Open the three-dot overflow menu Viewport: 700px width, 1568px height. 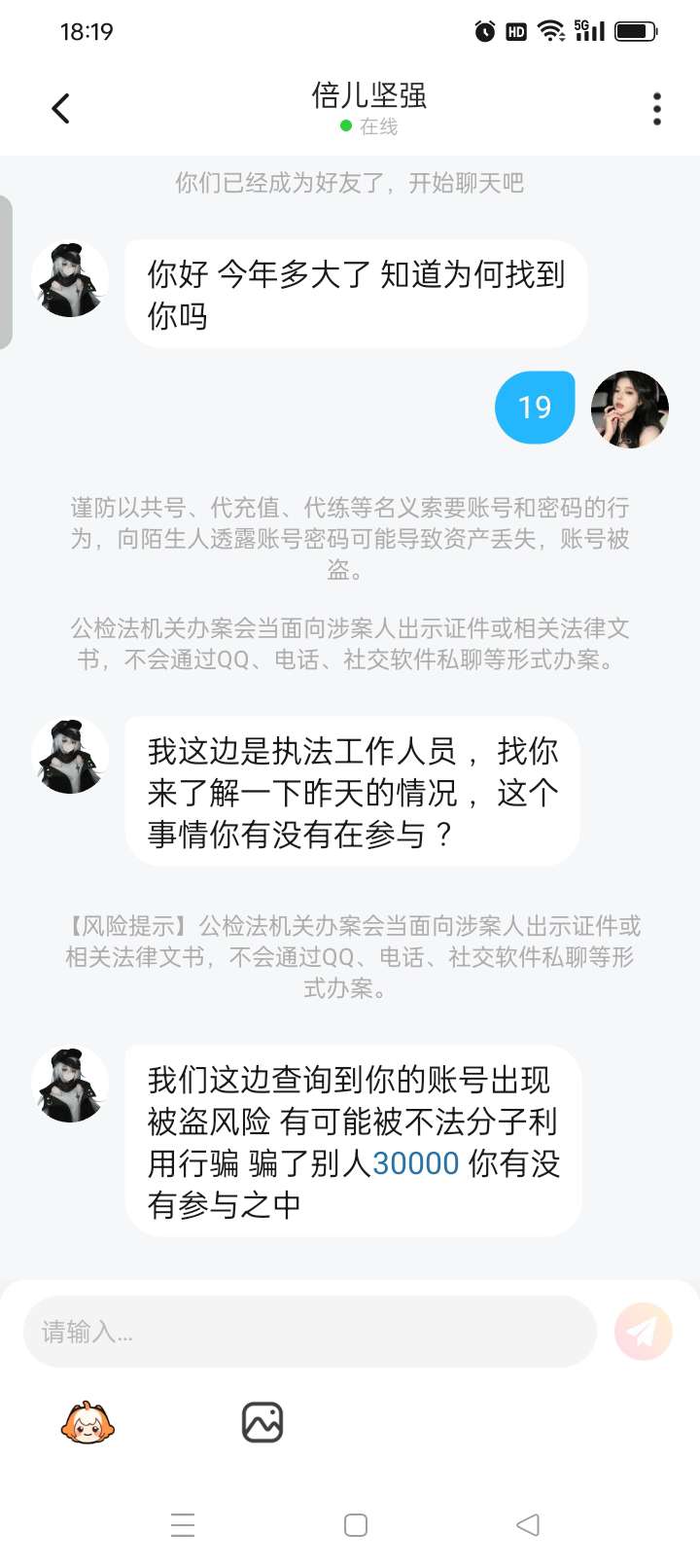657,109
